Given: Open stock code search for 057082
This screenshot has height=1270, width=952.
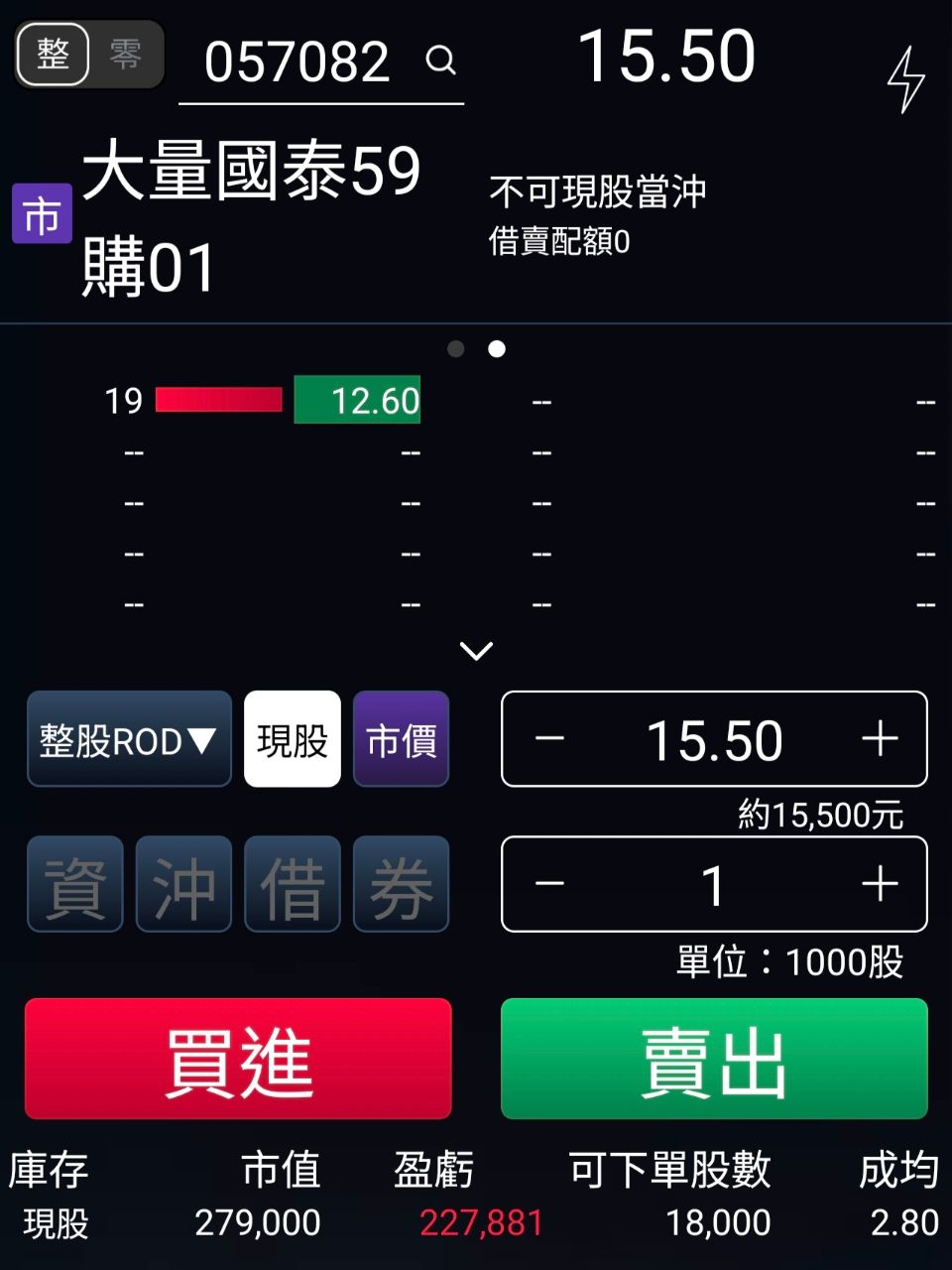Looking at the screenshot, I should point(440,62).
